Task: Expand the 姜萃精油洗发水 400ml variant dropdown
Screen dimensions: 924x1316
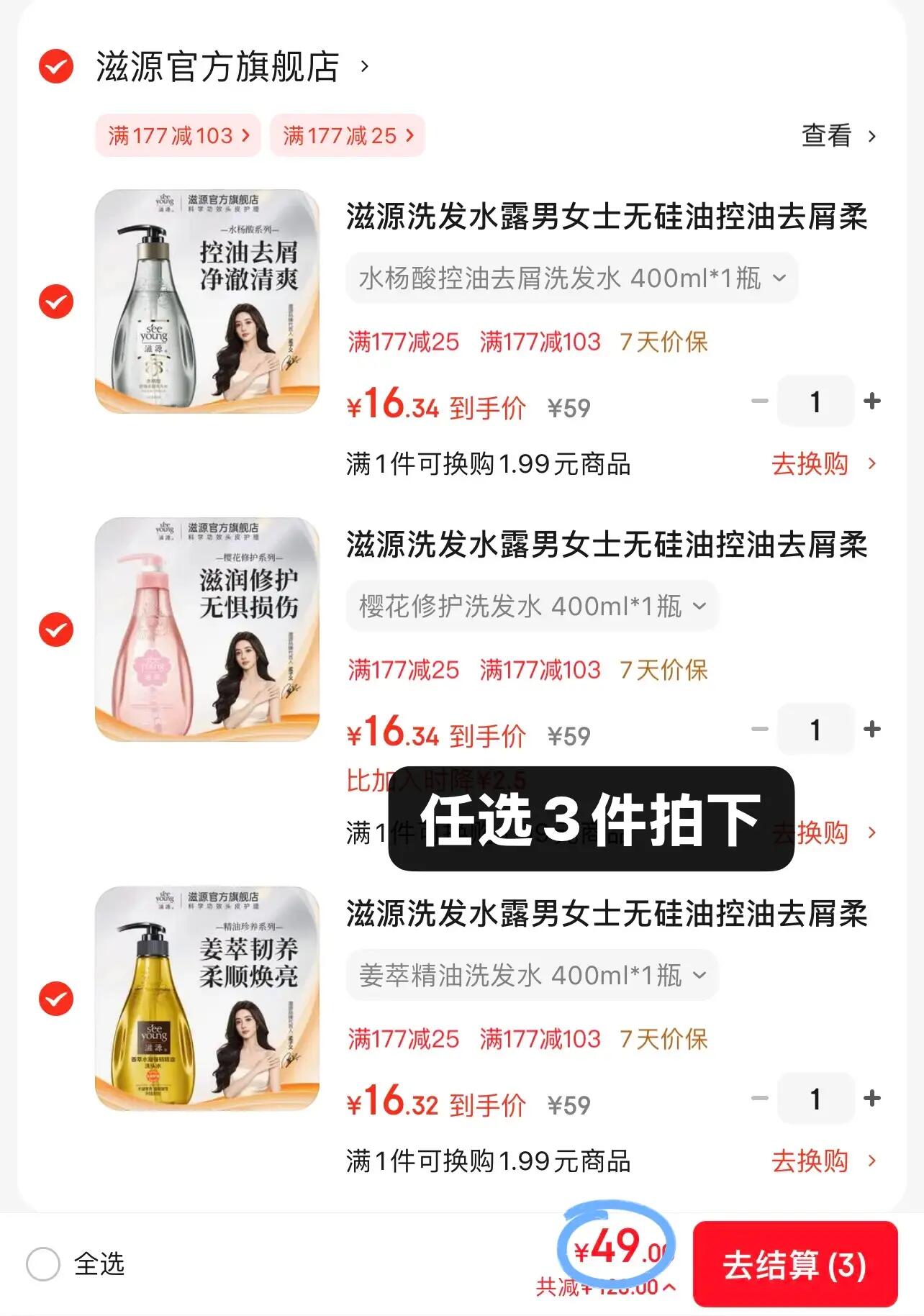Action: (x=532, y=975)
